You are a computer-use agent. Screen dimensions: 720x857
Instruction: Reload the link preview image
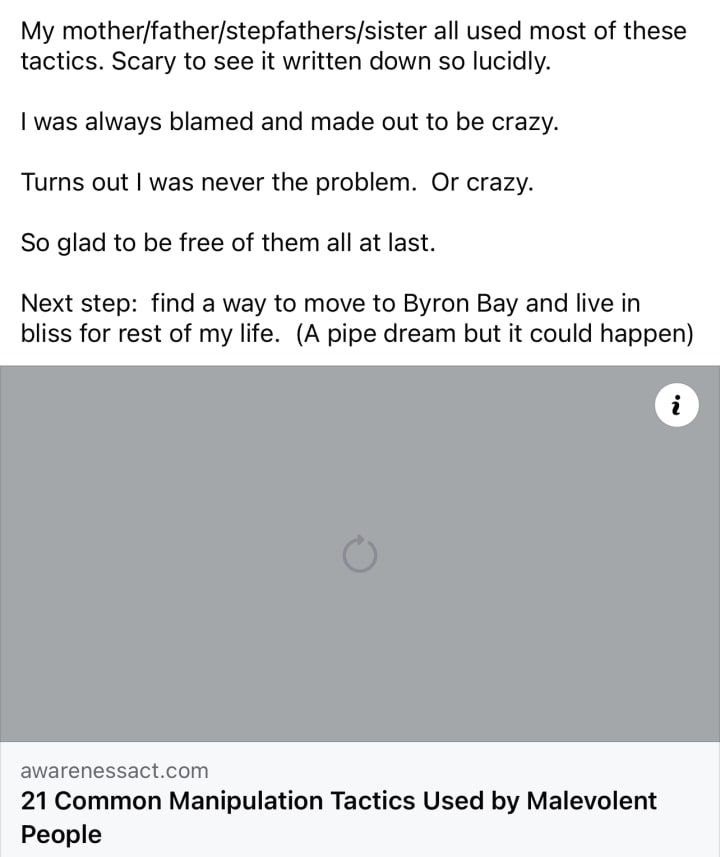pos(359,555)
